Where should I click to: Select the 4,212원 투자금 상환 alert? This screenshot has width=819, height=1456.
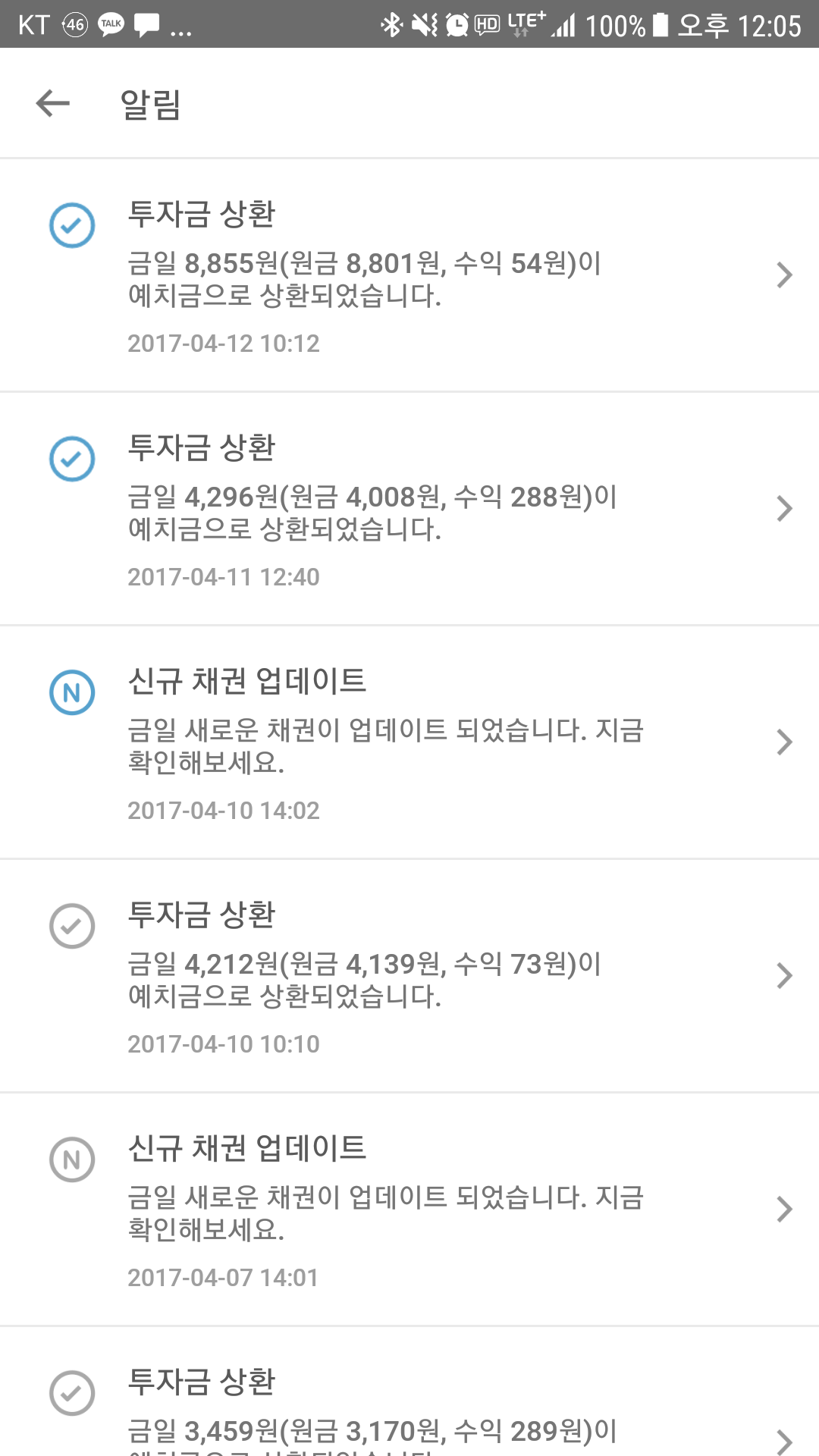click(409, 976)
